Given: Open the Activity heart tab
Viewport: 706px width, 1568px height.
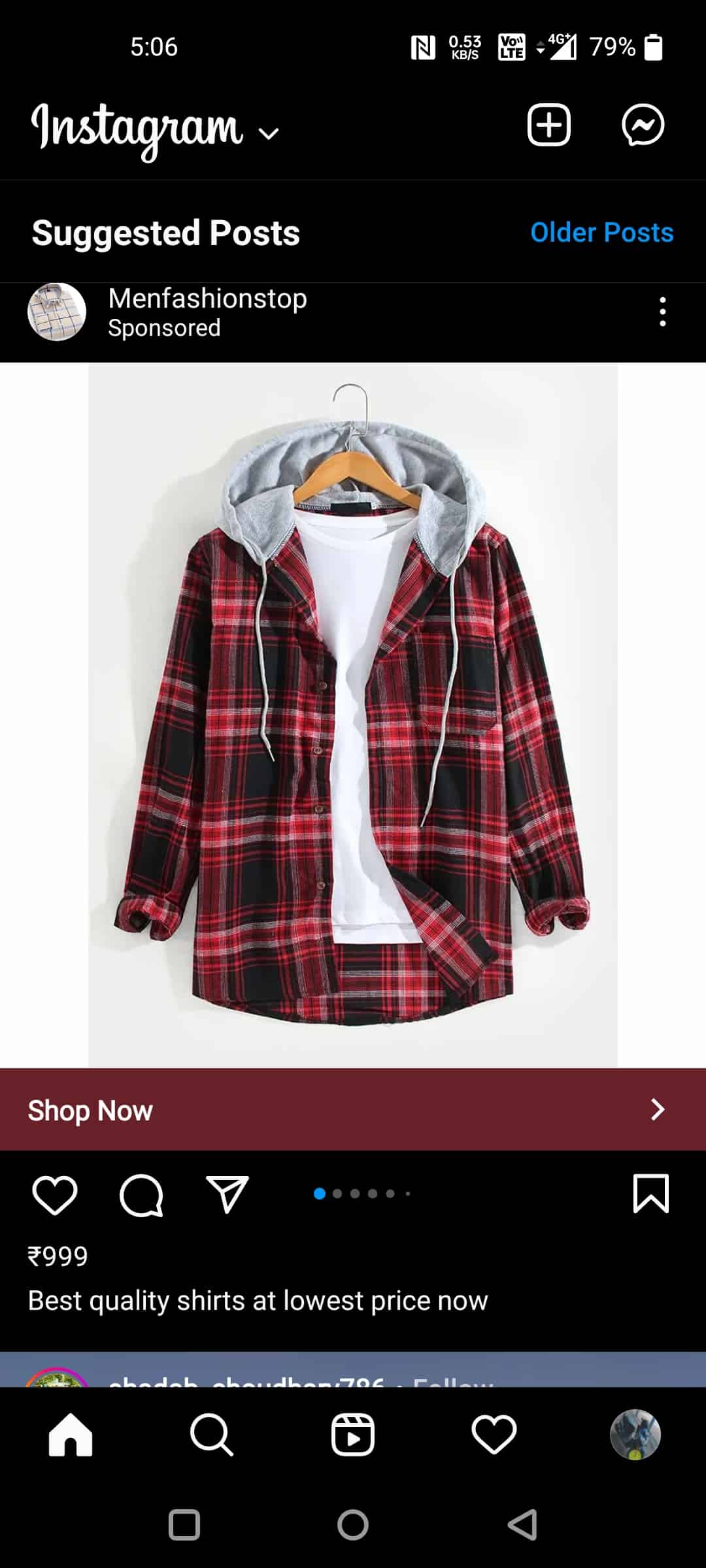Looking at the screenshot, I should 494,1435.
